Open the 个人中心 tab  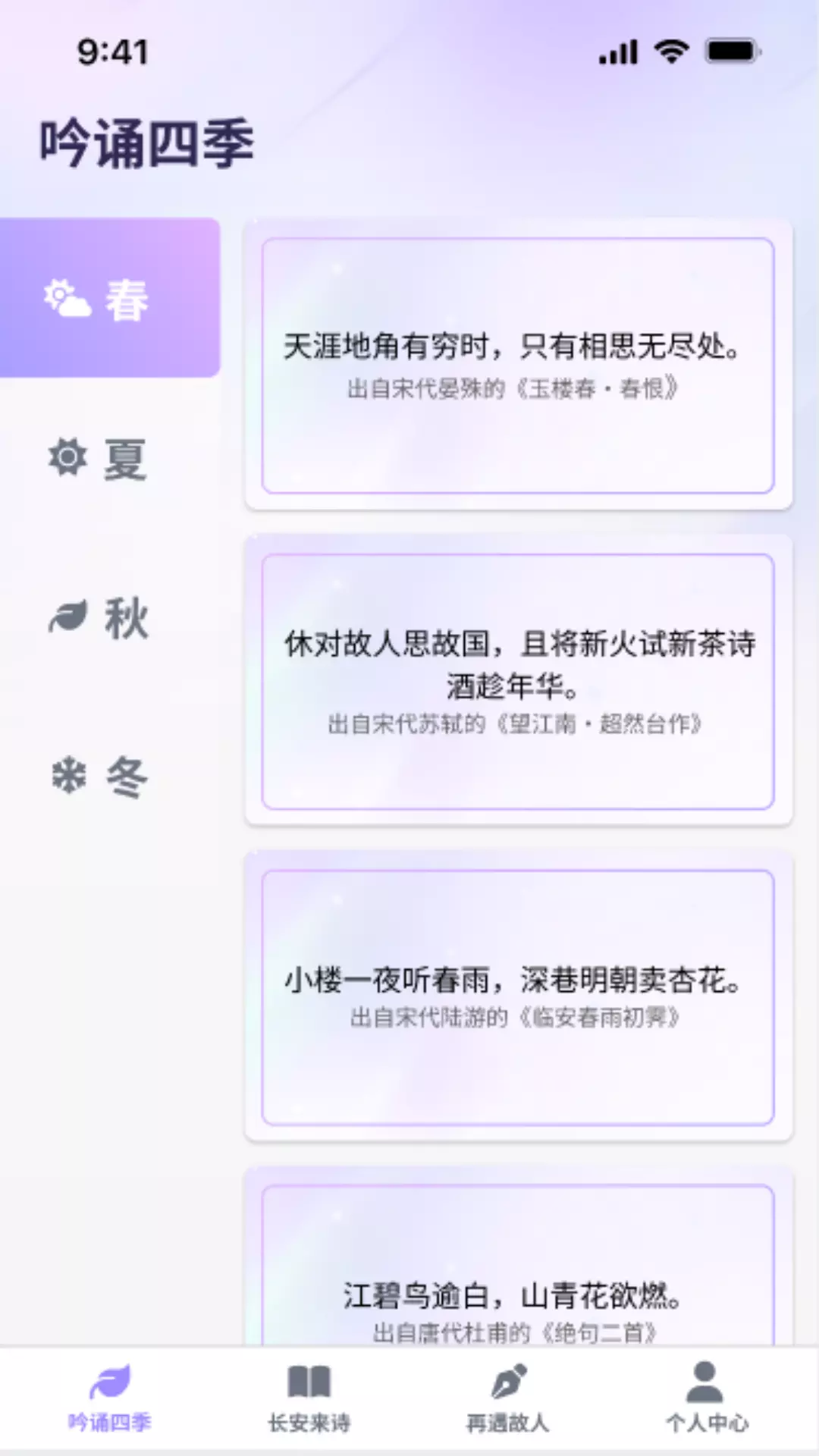click(x=707, y=1398)
